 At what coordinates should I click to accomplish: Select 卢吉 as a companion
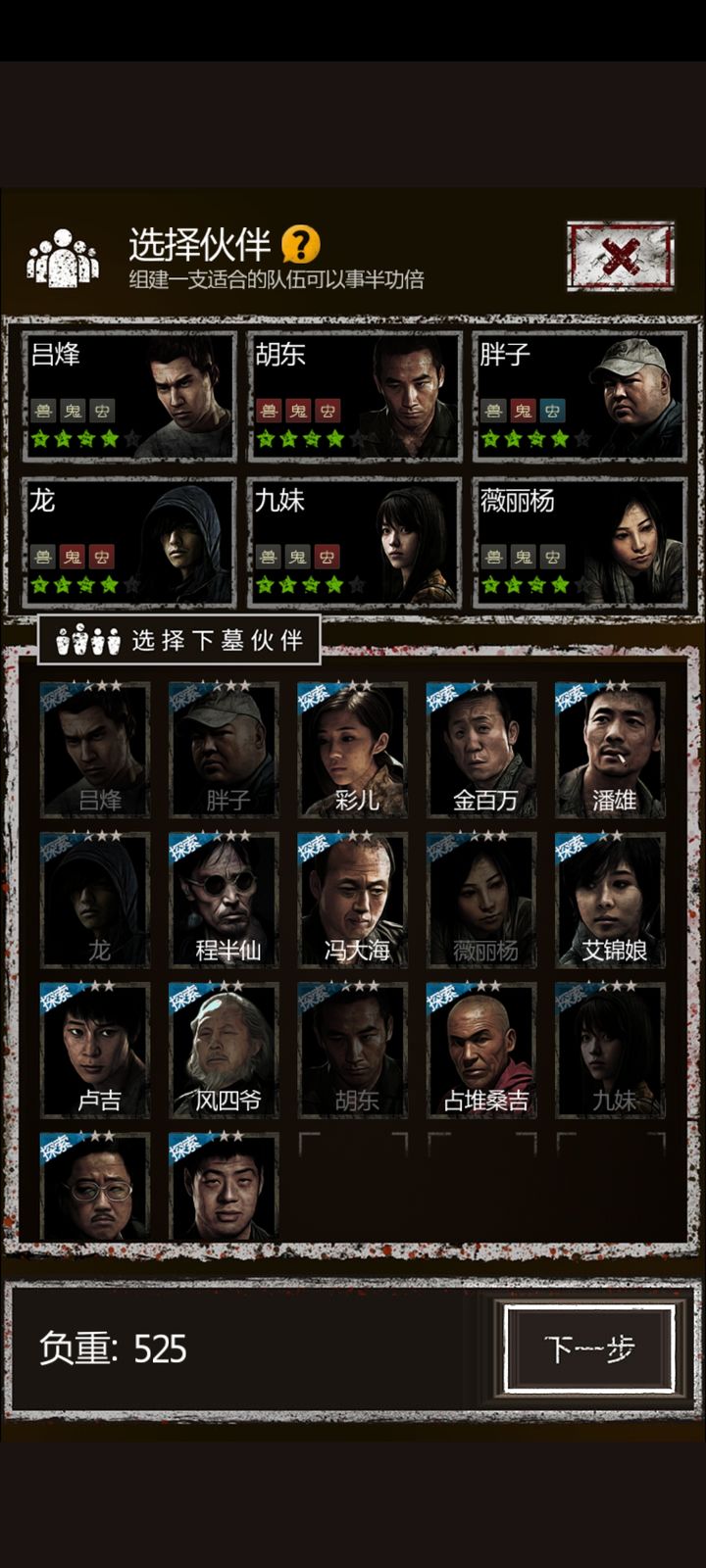[x=95, y=1051]
